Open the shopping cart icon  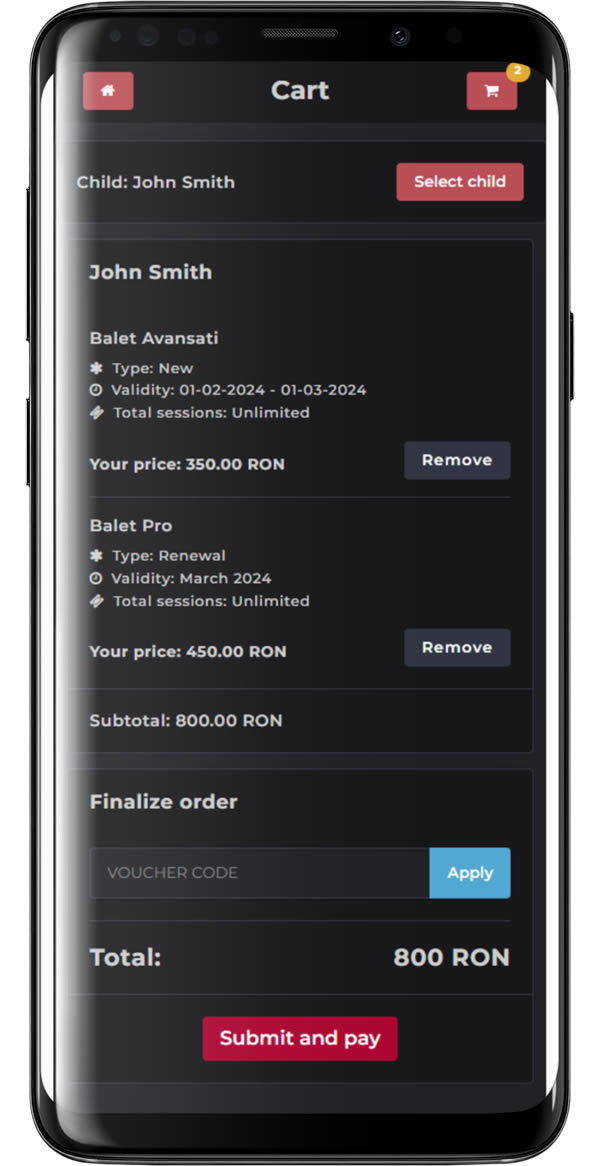(x=491, y=91)
